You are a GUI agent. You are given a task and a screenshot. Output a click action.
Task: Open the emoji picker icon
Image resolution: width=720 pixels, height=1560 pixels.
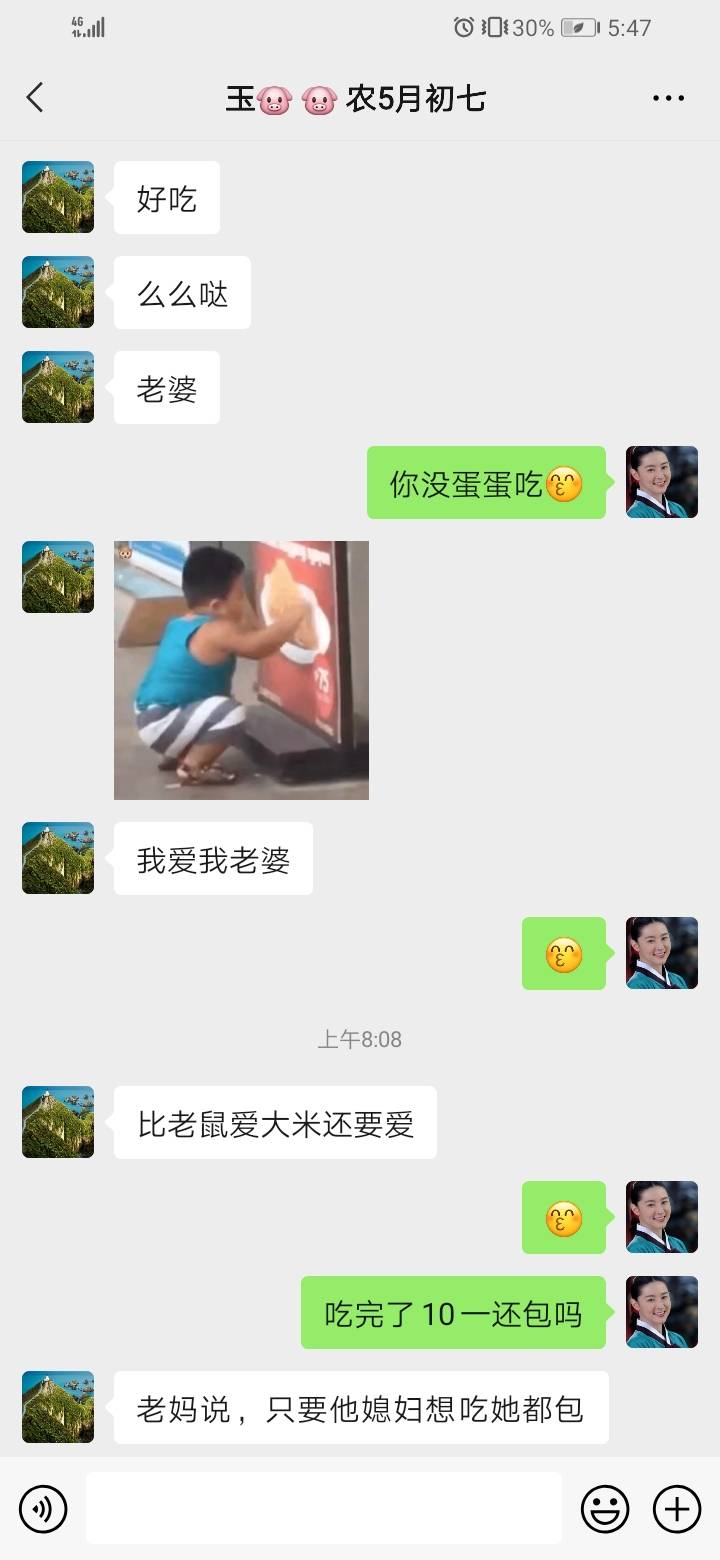click(607, 1508)
